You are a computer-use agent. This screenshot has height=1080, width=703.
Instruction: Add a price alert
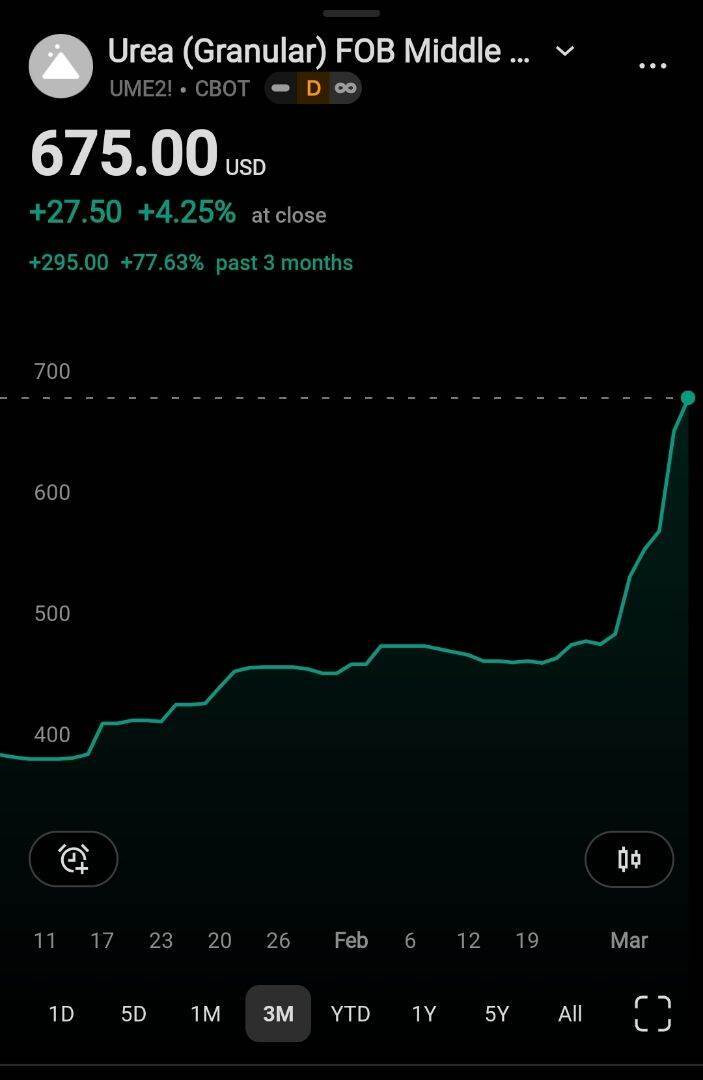click(x=74, y=859)
